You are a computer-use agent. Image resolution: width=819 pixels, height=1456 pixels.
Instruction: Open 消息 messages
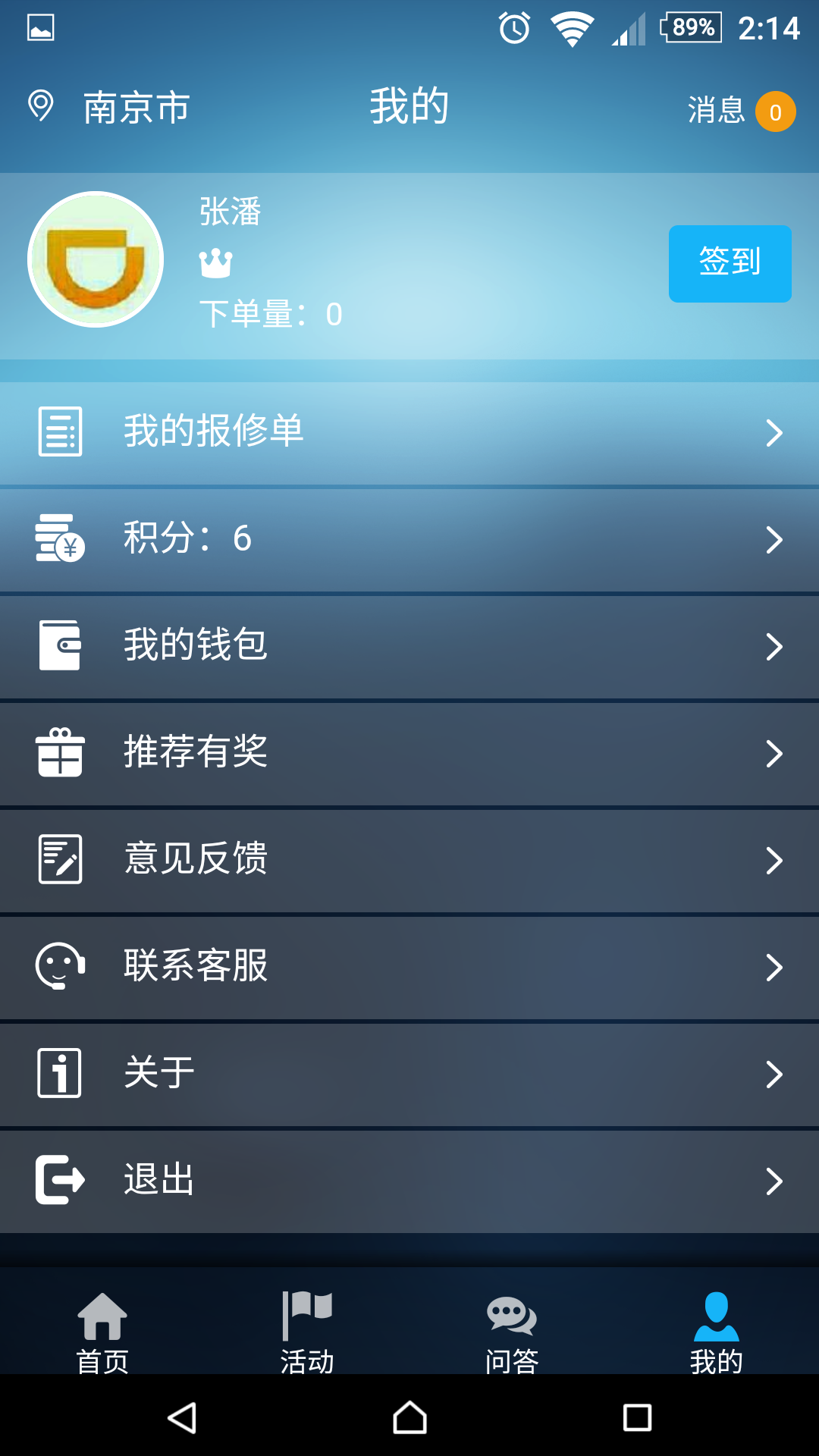click(741, 111)
